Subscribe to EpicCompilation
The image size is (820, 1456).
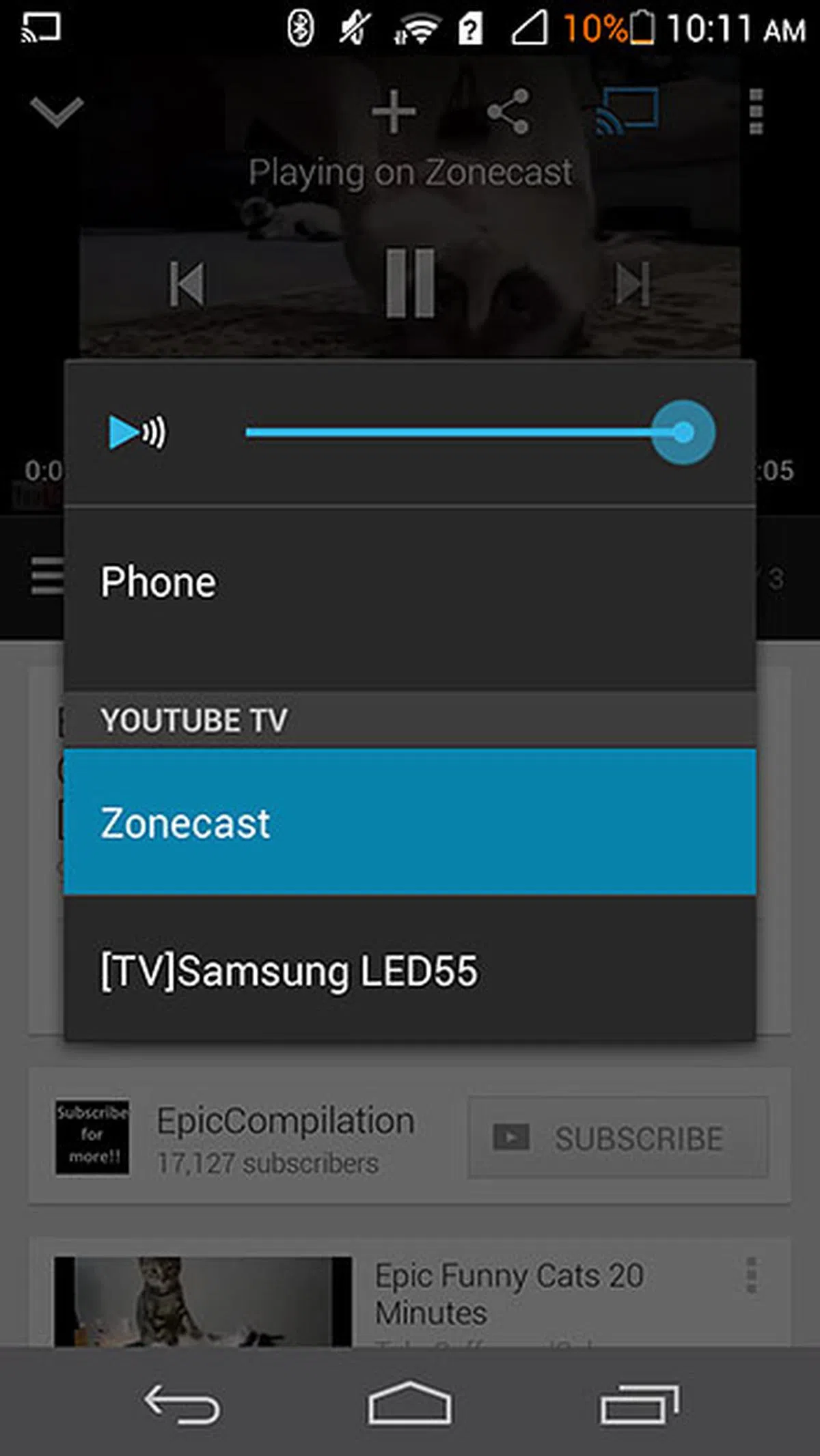[x=618, y=1138]
